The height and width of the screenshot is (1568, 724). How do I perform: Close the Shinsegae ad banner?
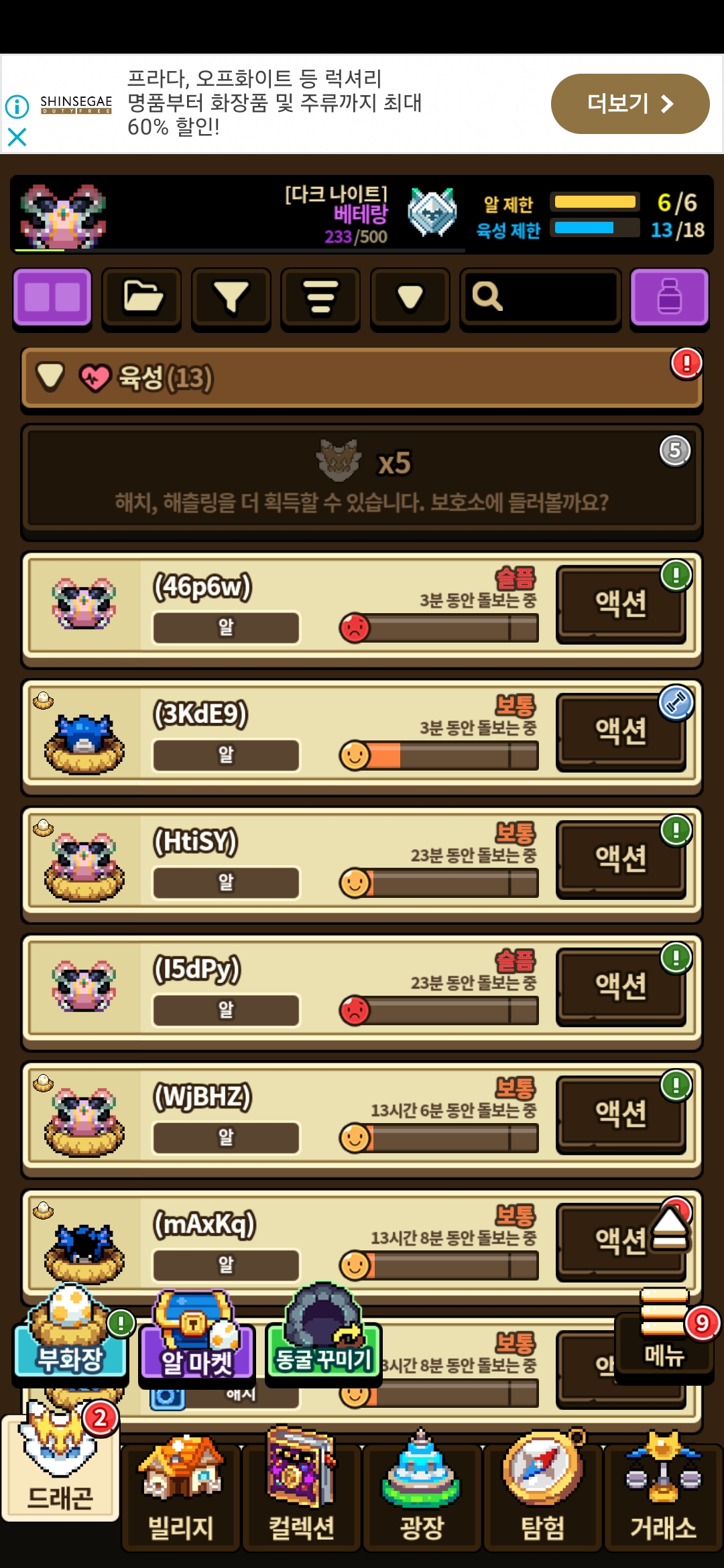click(x=17, y=137)
